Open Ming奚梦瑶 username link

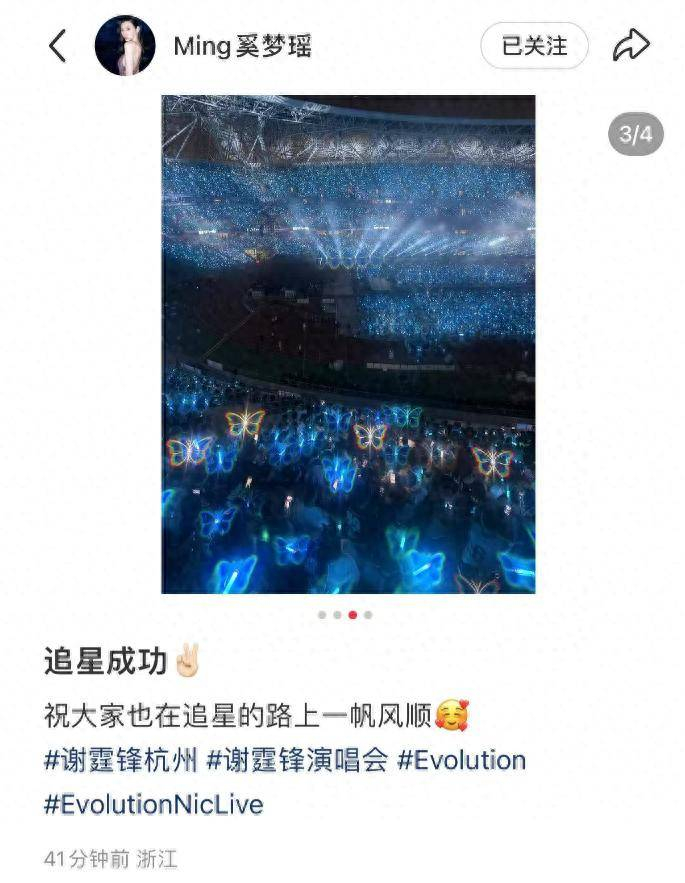point(242,46)
